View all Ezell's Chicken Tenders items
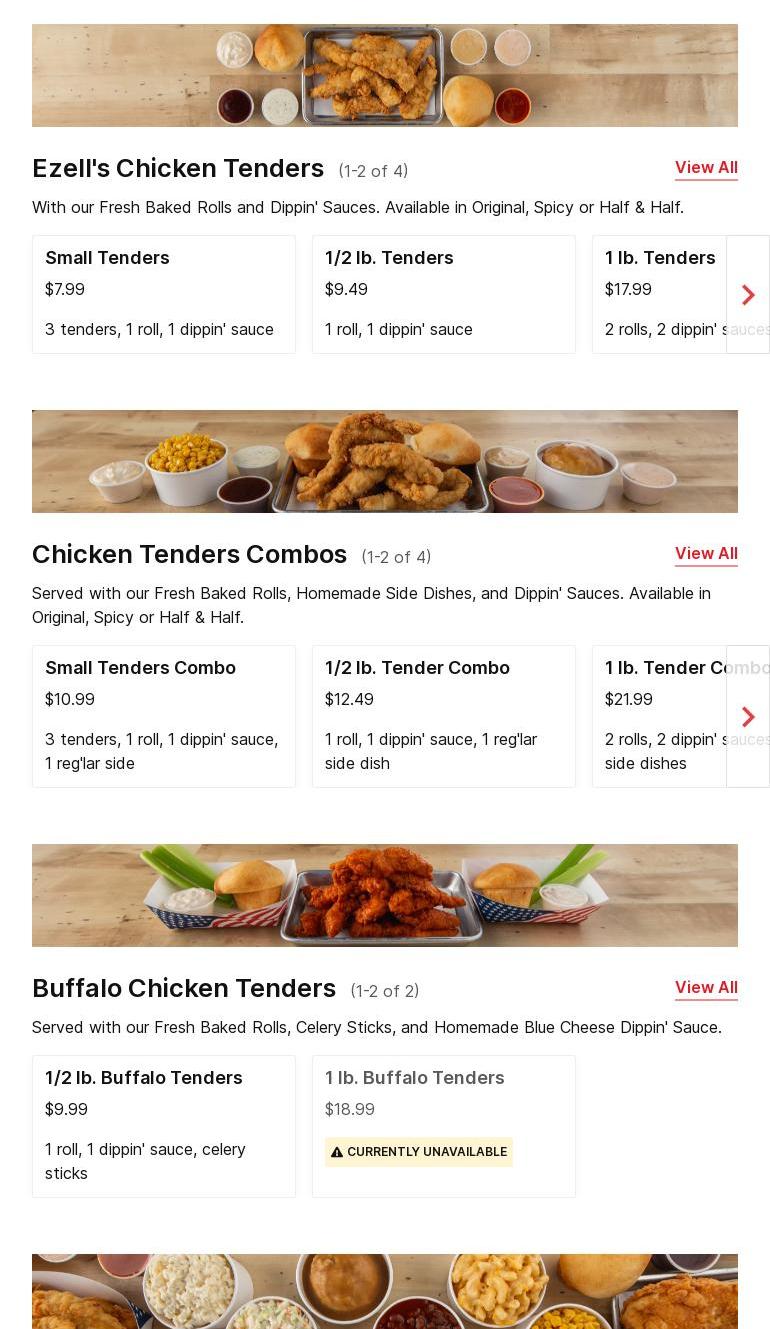The height and width of the screenshot is (1329, 770). pyautogui.click(x=706, y=168)
